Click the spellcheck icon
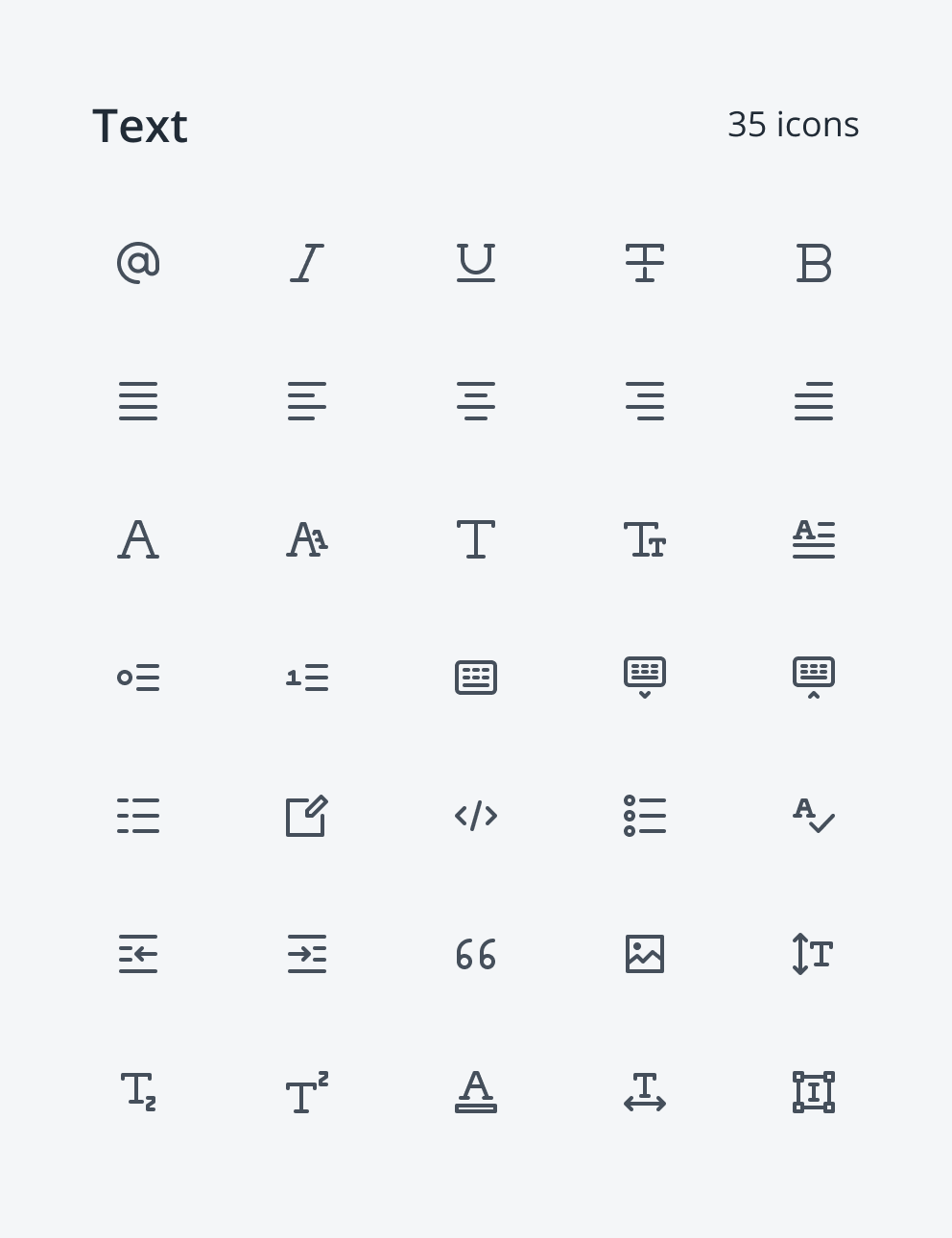The image size is (952, 1238). (x=814, y=815)
